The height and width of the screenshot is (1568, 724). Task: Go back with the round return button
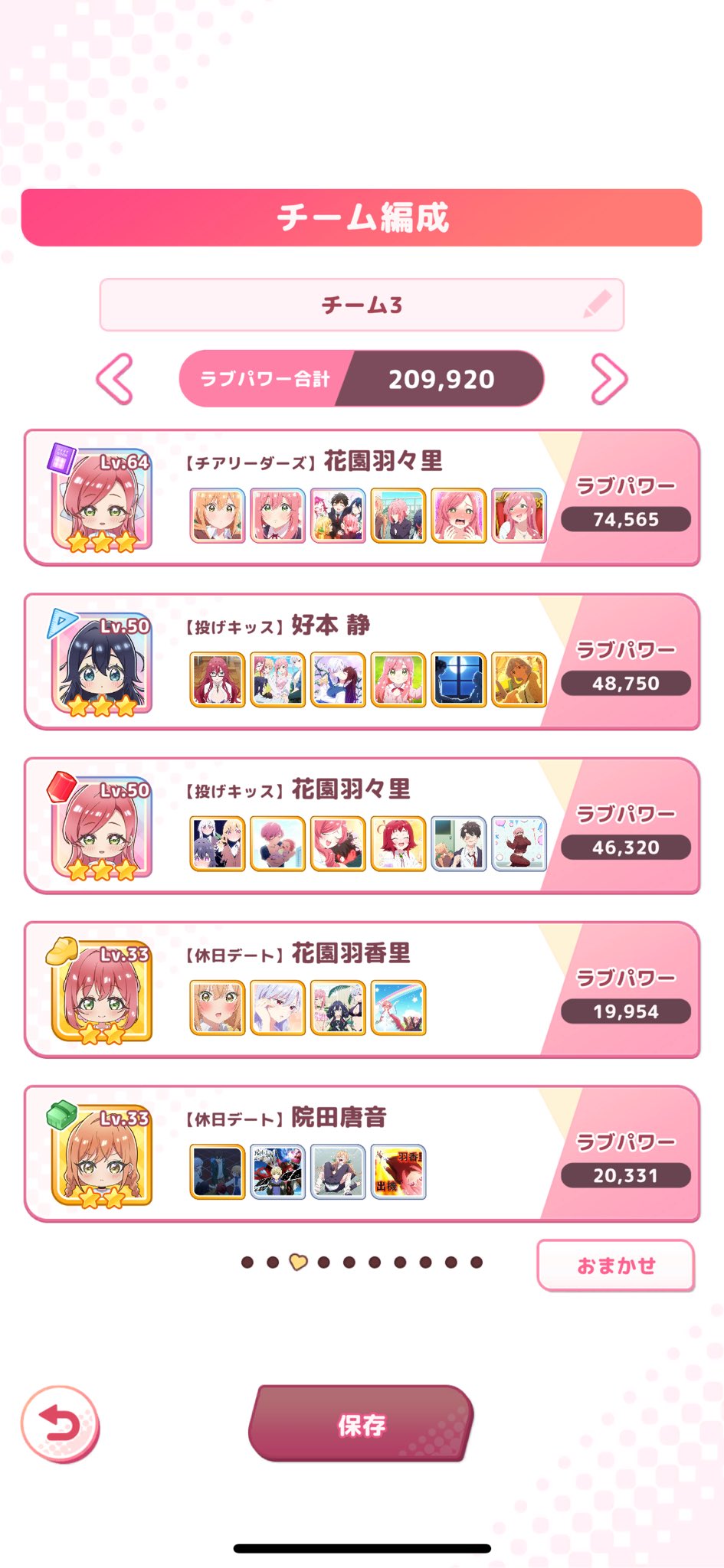60,1424
